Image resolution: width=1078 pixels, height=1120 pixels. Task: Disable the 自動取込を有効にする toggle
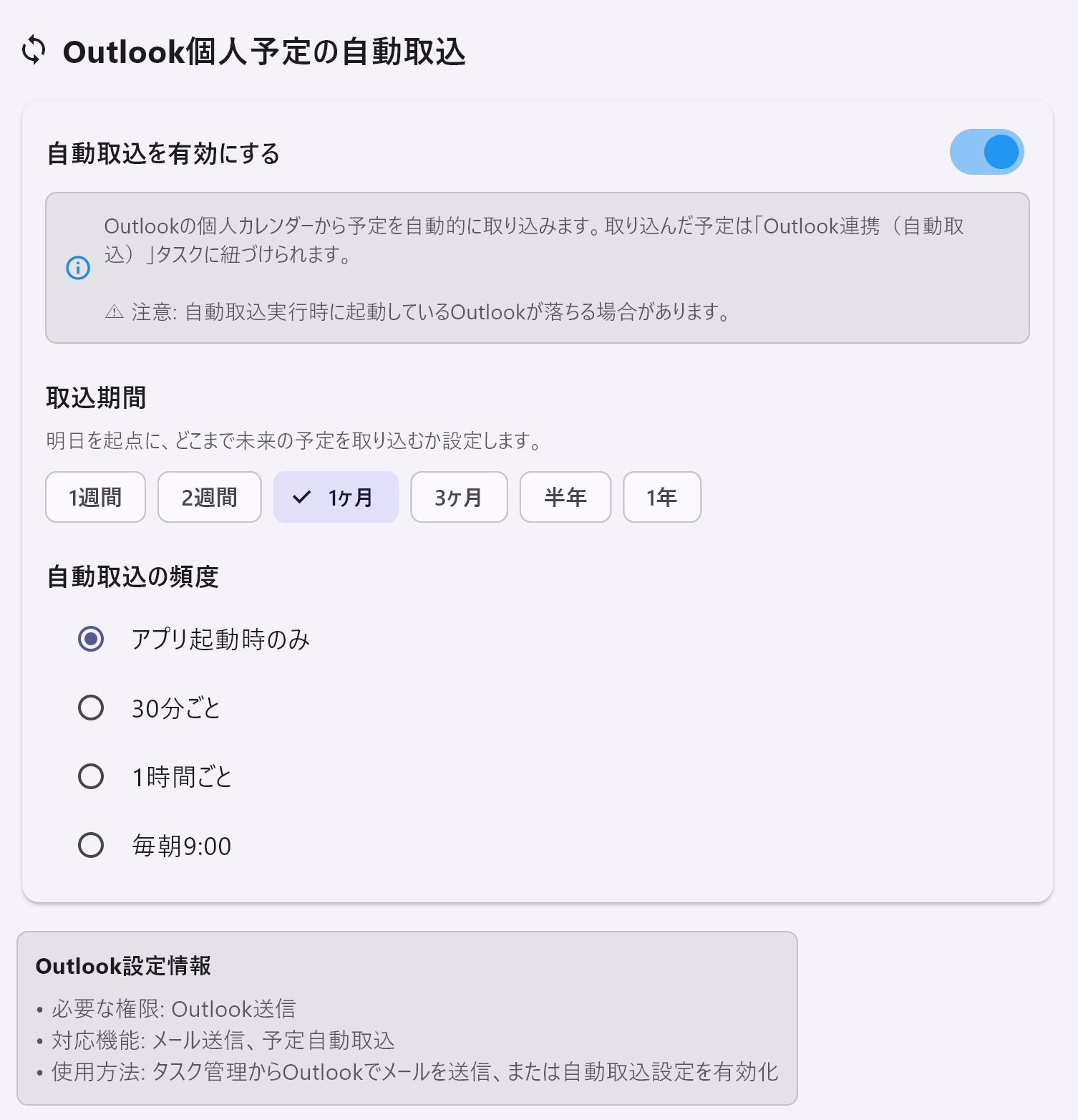(x=987, y=151)
